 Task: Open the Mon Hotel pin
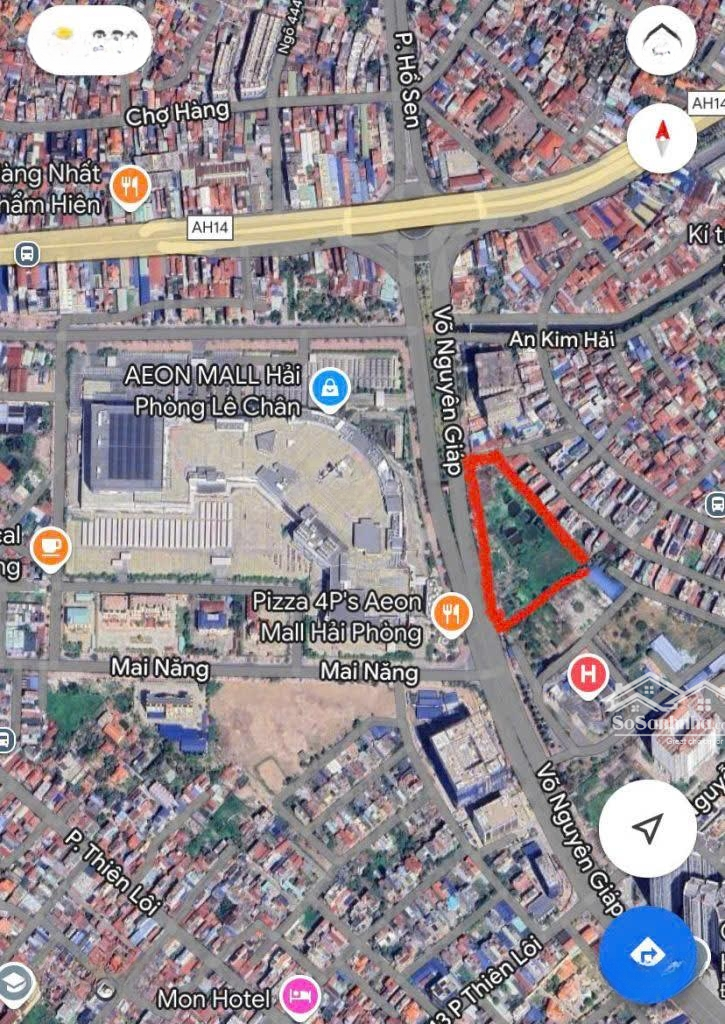tap(300, 993)
